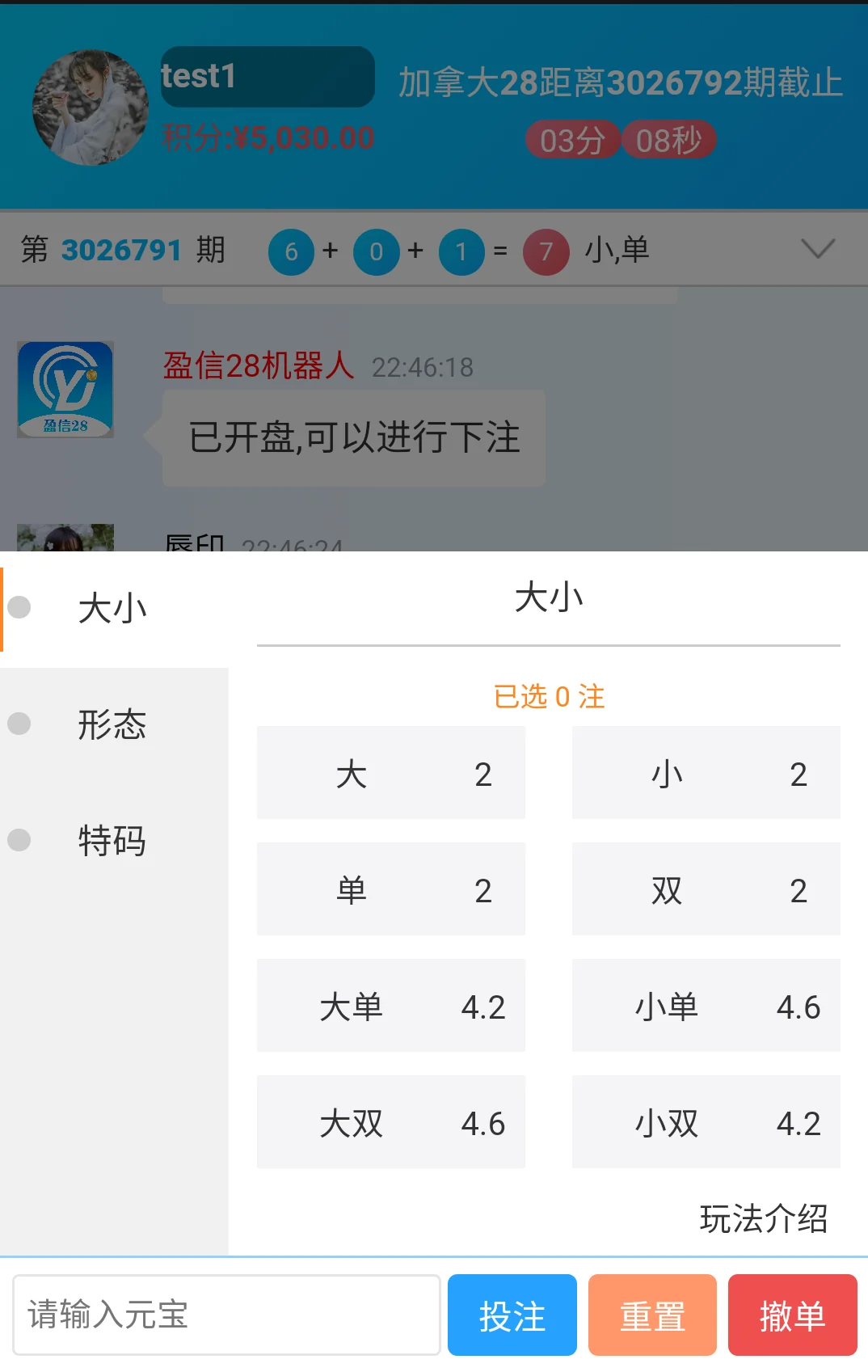The height and width of the screenshot is (1372, 868).
Task: Pick the 小双 option at 4.2
Action: pyautogui.click(x=706, y=1123)
